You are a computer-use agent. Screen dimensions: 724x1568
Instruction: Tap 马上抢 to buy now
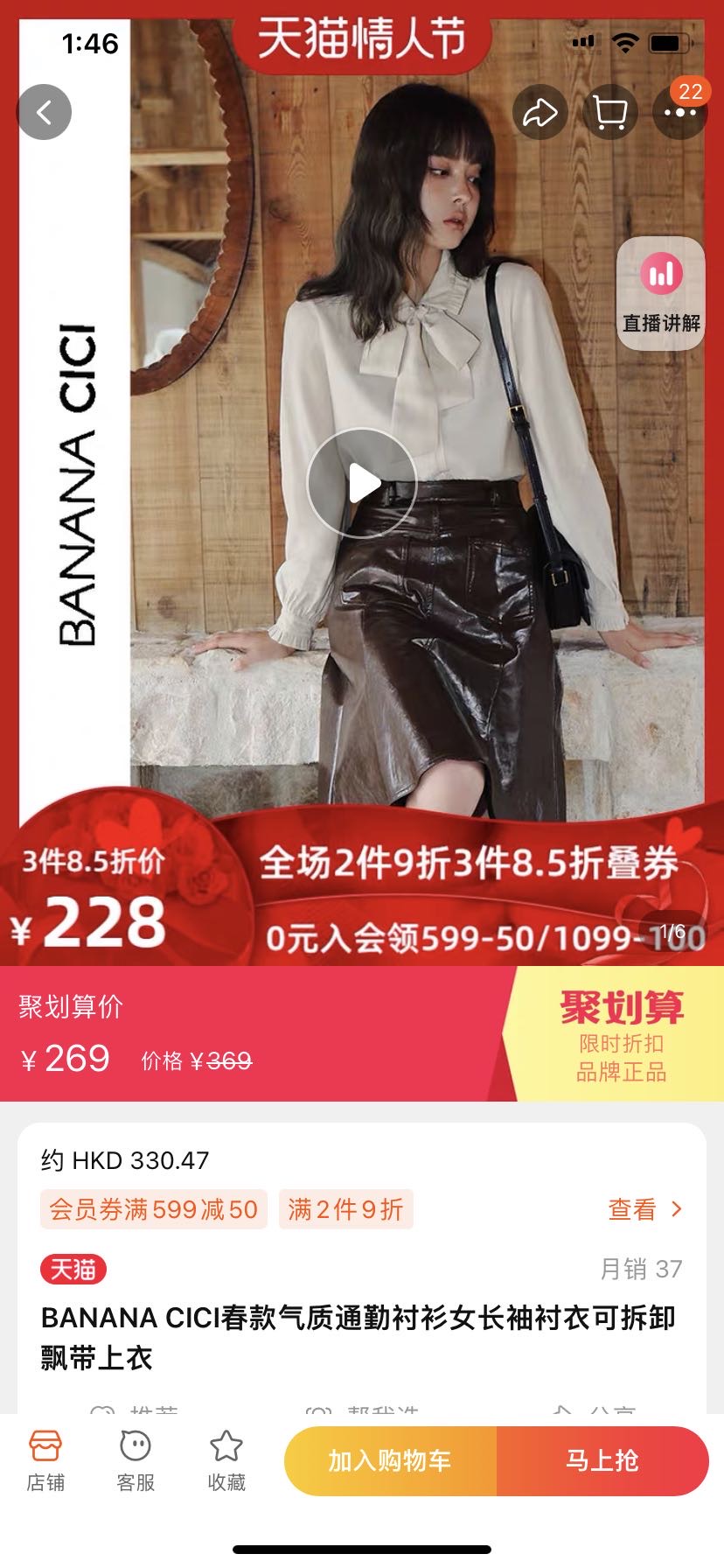click(x=602, y=1460)
